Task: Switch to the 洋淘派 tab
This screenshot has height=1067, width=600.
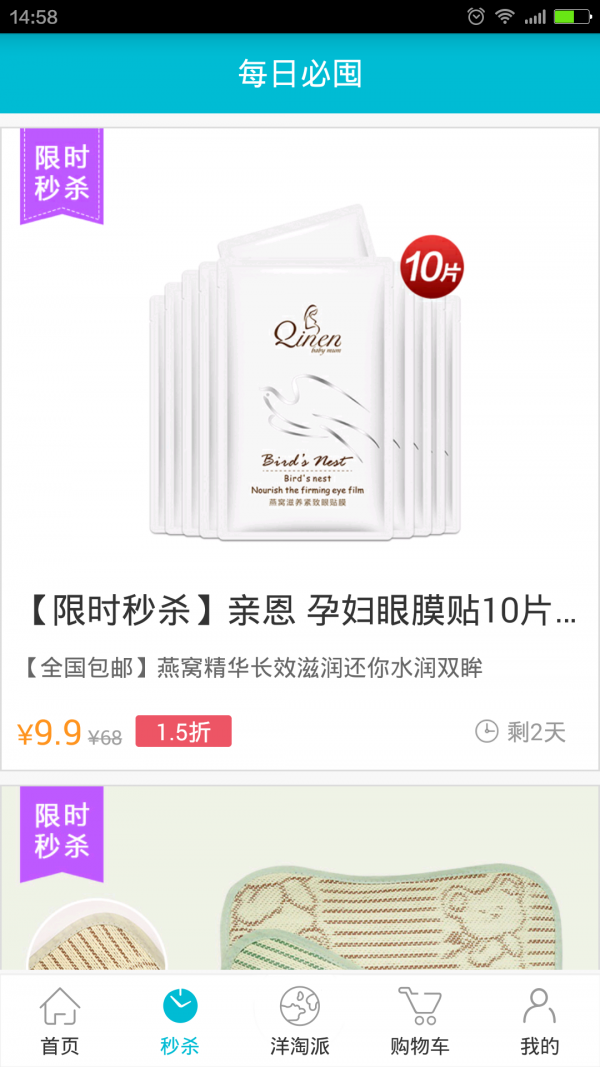Action: pos(300,1020)
